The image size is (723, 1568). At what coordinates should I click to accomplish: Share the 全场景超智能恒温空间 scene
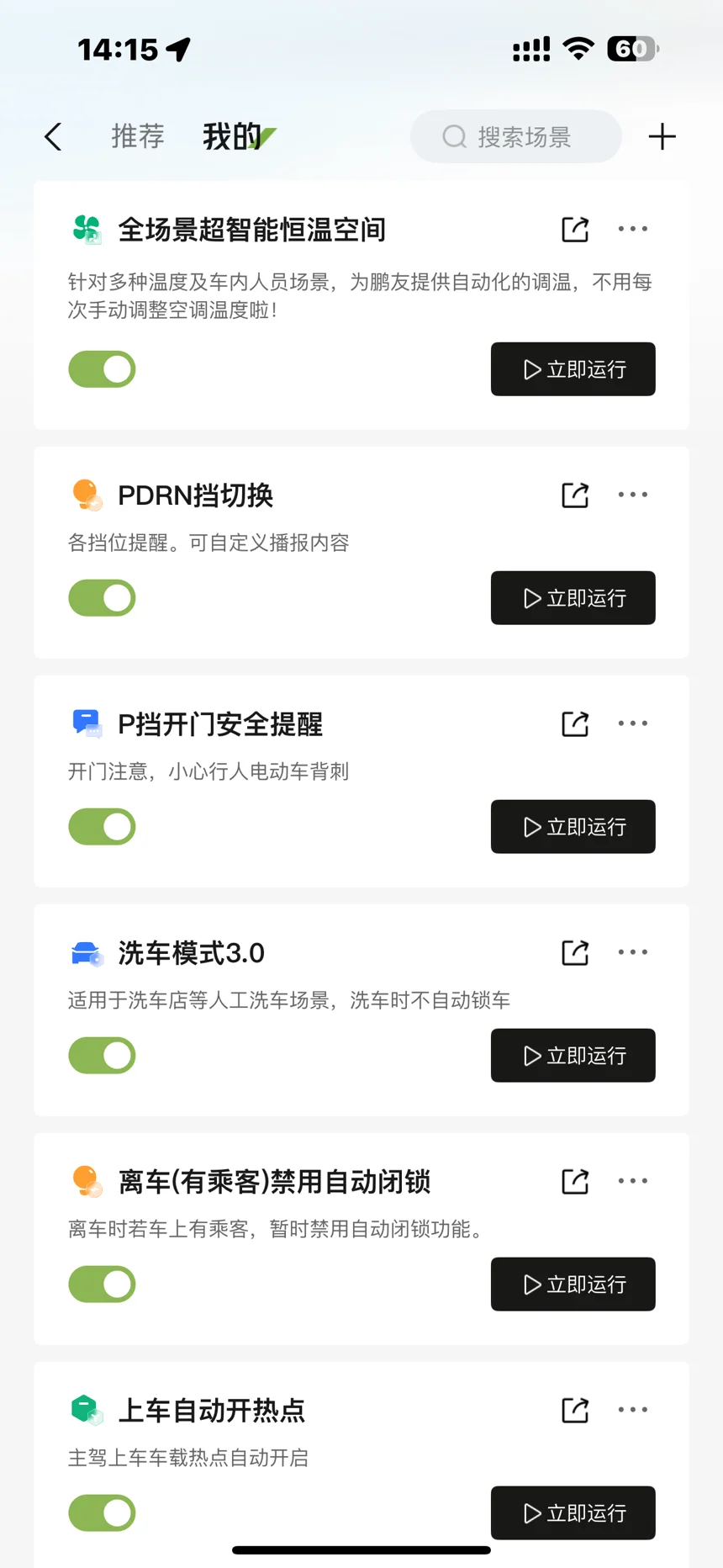pyautogui.click(x=575, y=229)
